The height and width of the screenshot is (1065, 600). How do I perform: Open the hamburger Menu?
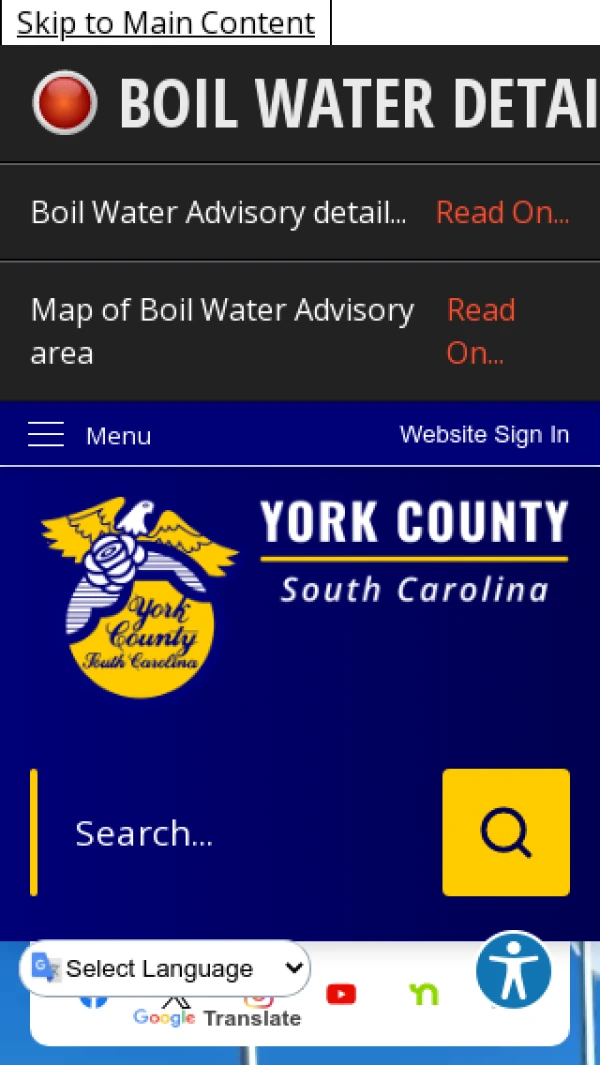89,435
